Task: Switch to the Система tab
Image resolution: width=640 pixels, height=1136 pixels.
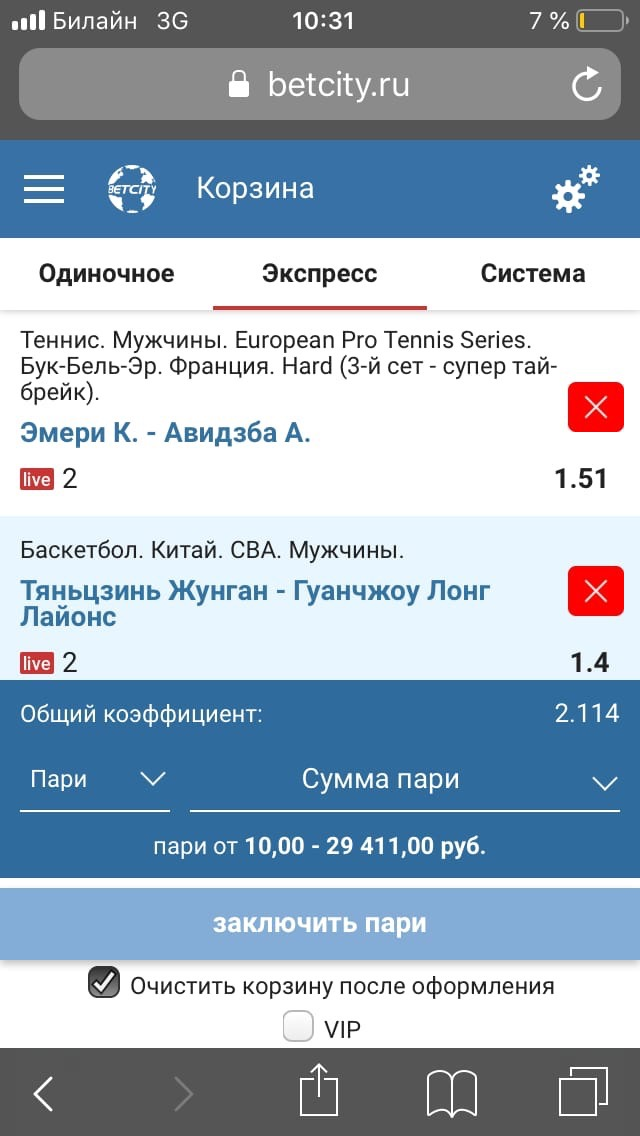Action: point(533,274)
